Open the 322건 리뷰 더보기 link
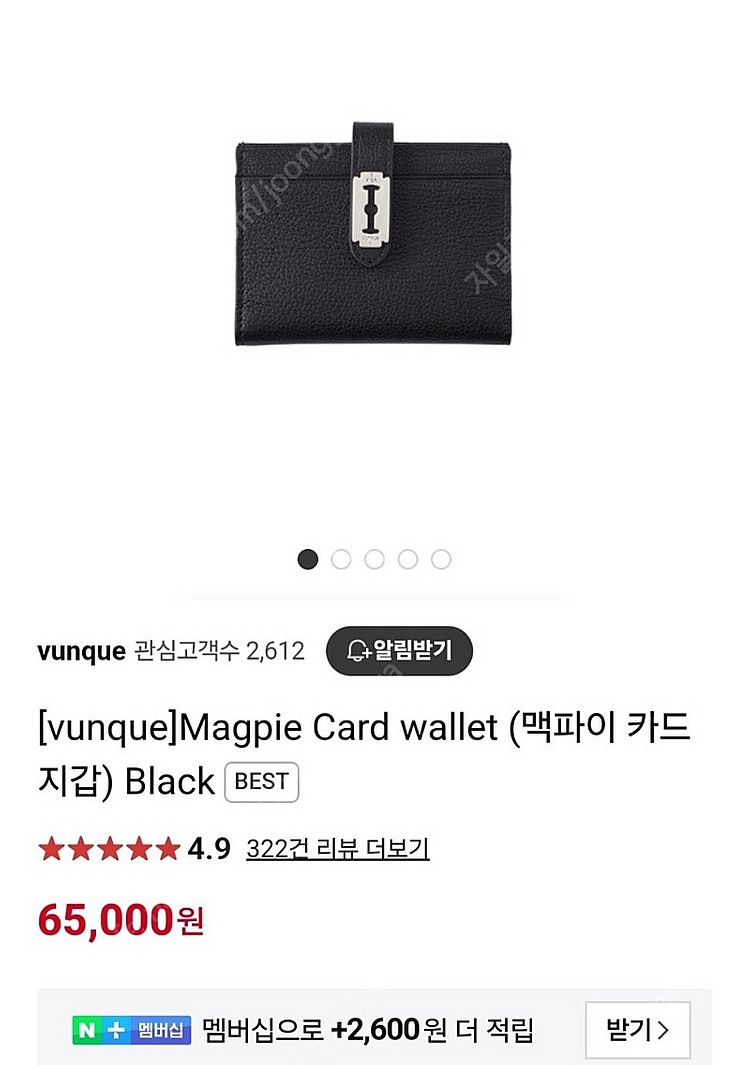This screenshot has width=750, height=1065. 337,849
